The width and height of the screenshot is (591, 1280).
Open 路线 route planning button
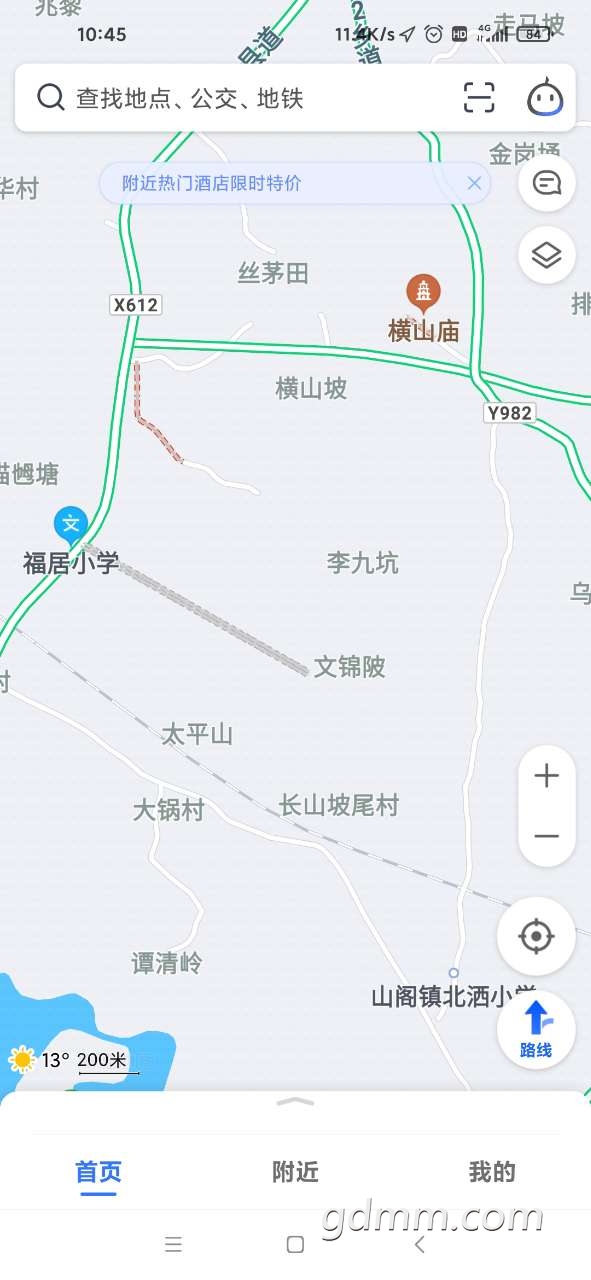(536, 1030)
